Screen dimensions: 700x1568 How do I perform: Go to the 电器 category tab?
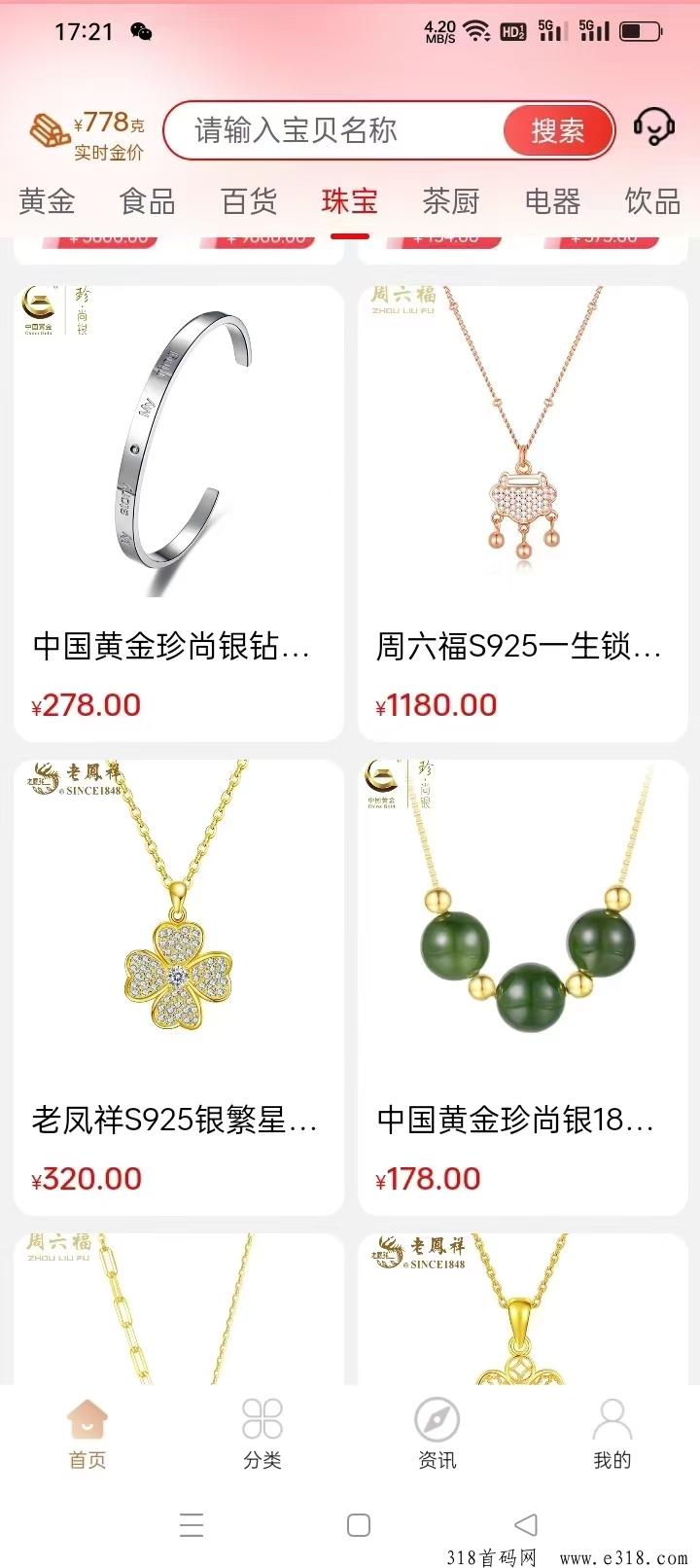pos(551,201)
